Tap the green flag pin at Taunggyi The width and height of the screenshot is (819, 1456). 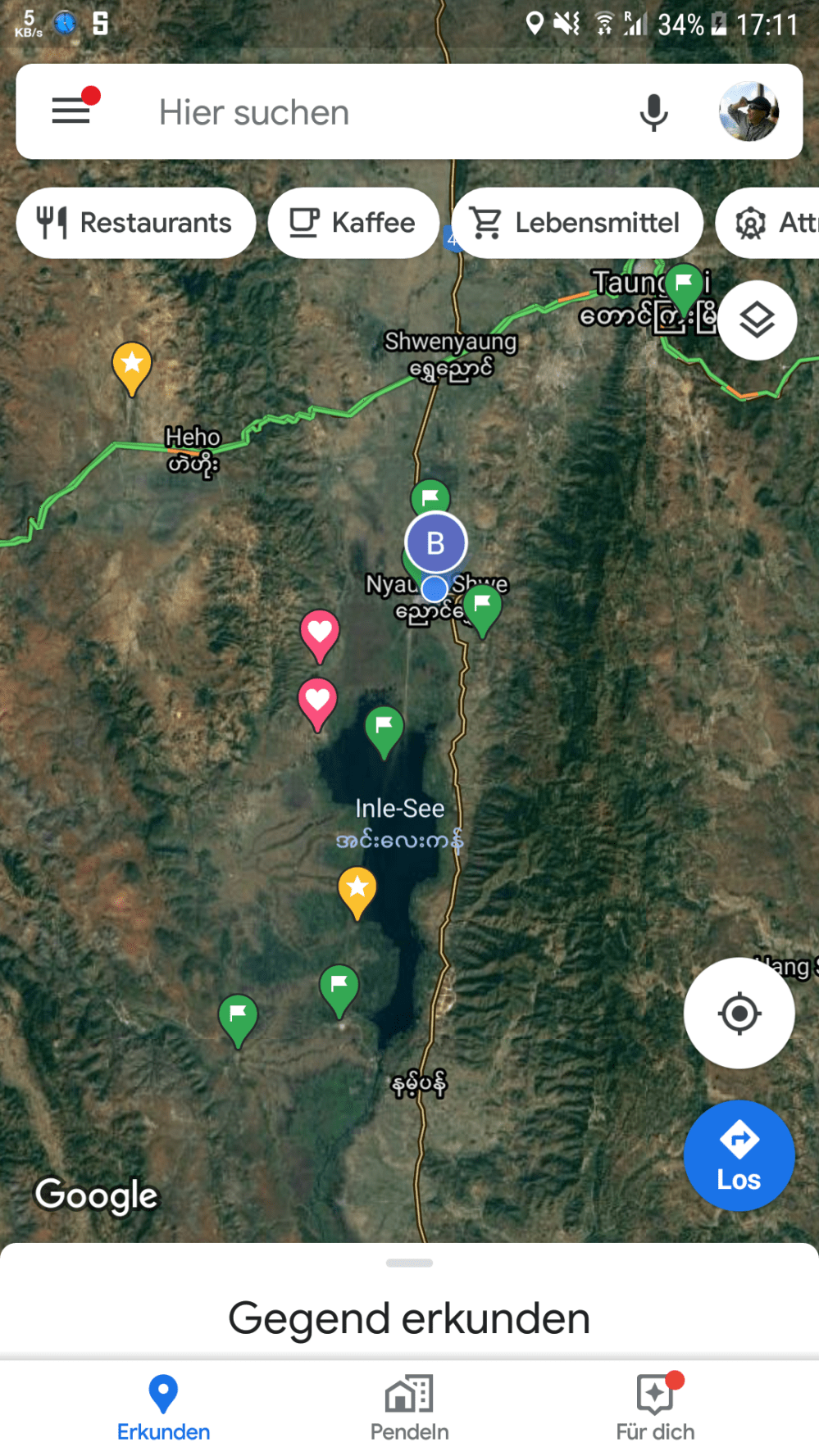click(x=684, y=285)
